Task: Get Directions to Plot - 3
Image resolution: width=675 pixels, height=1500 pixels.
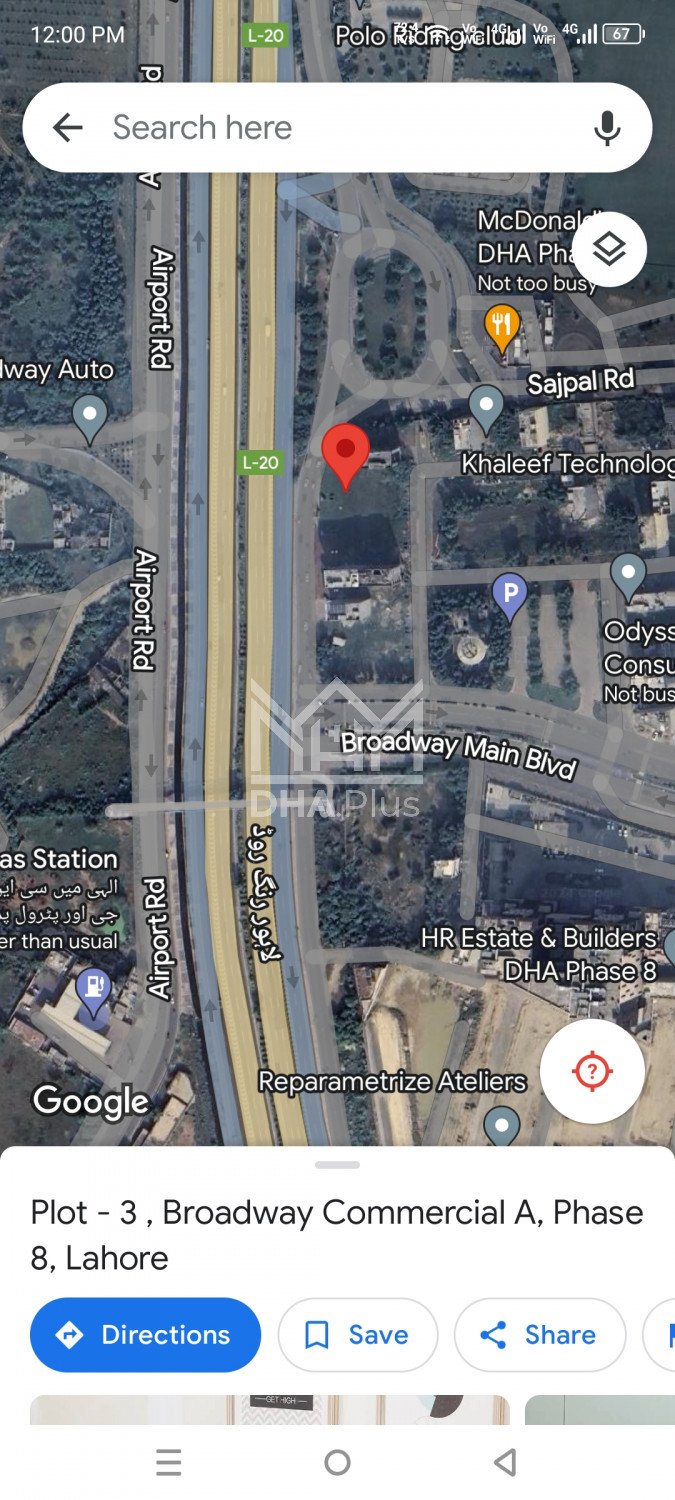Action: click(x=146, y=1334)
